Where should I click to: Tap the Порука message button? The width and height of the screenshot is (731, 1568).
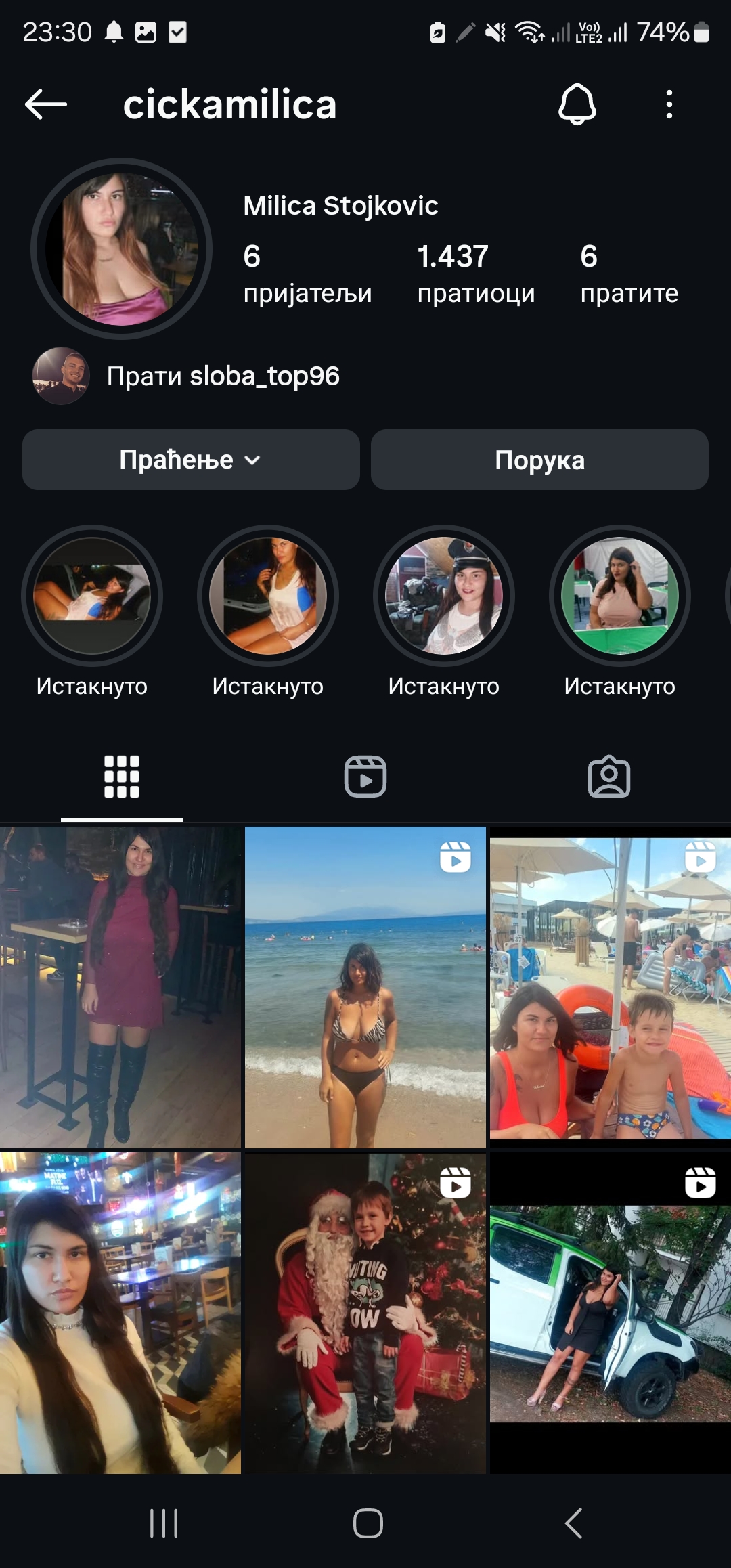[539, 460]
